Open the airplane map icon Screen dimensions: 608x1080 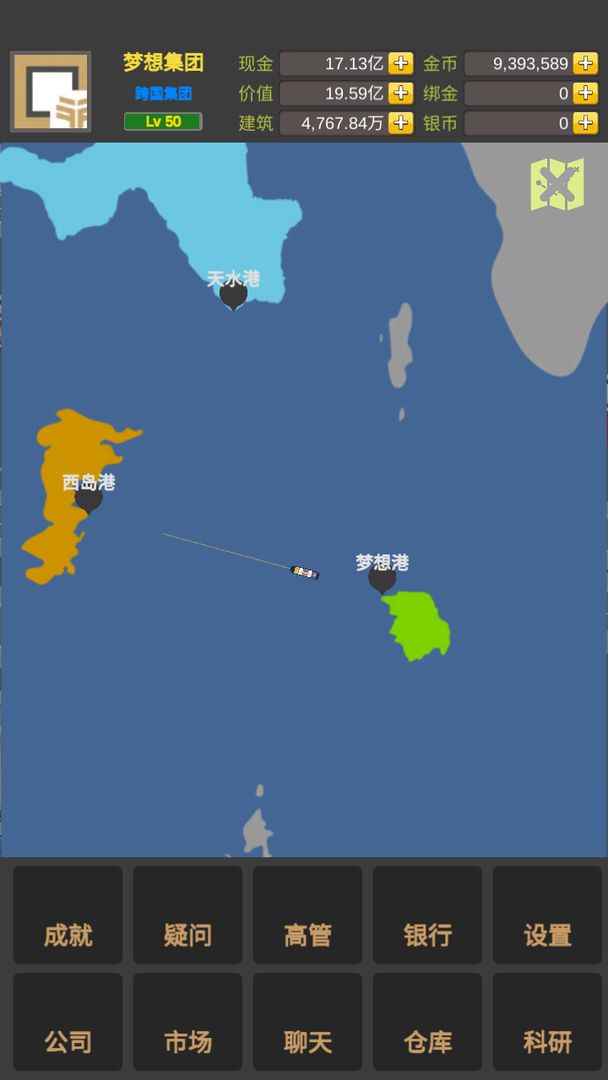557,184
